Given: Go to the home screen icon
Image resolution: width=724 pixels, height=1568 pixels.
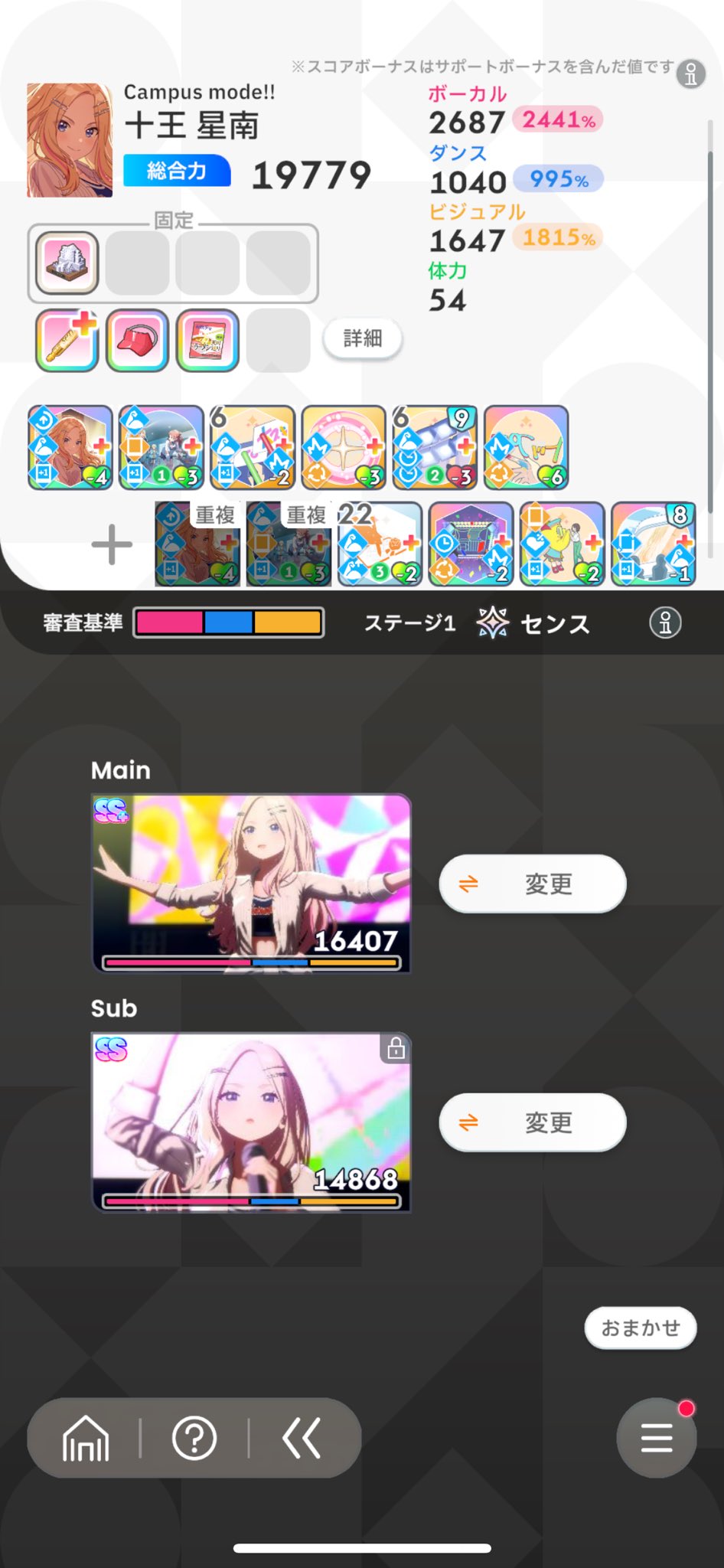Looking at the screenshot, I should 85,1439.
